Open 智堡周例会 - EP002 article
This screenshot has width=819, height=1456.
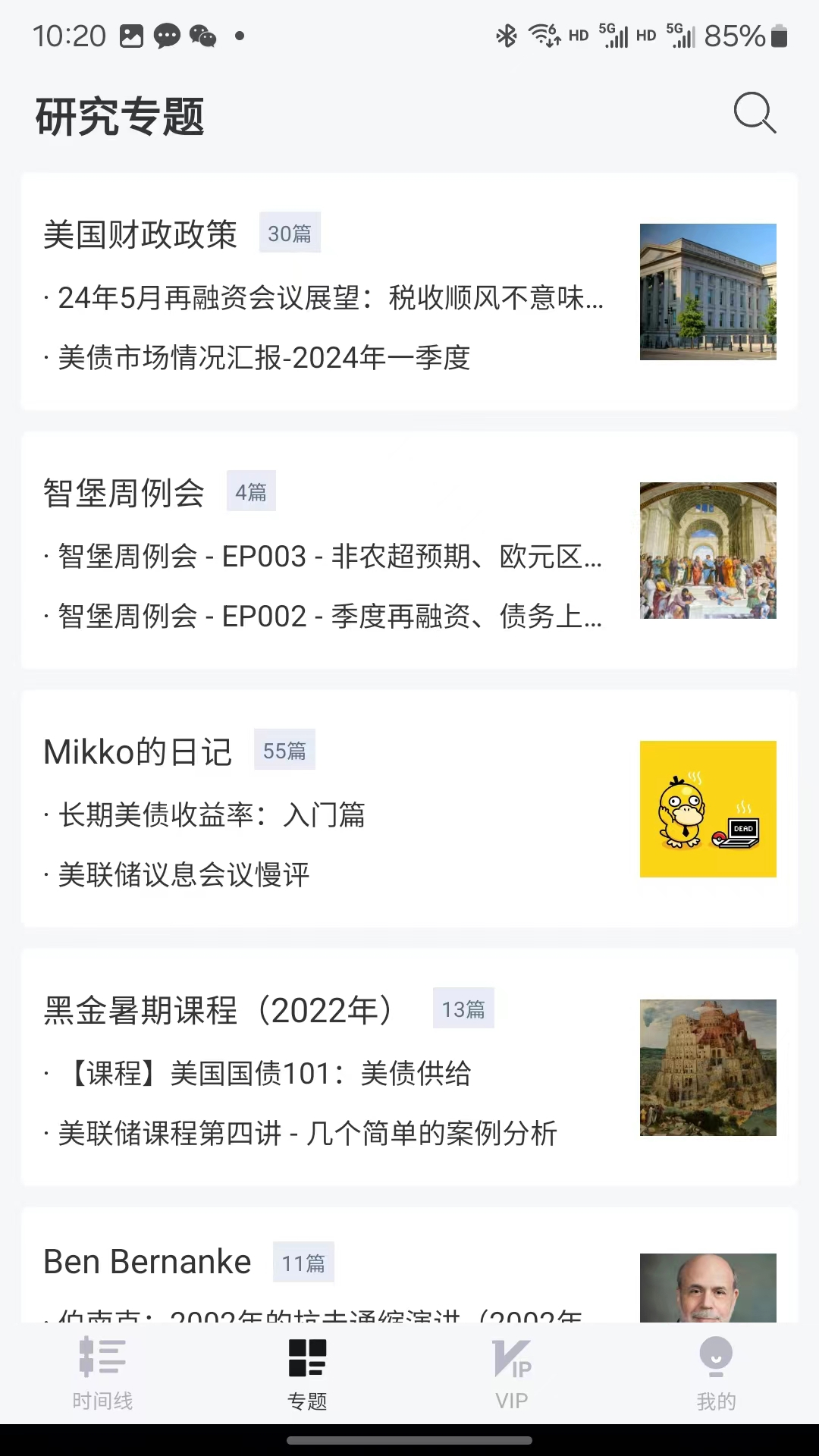(x=329, y=617)
